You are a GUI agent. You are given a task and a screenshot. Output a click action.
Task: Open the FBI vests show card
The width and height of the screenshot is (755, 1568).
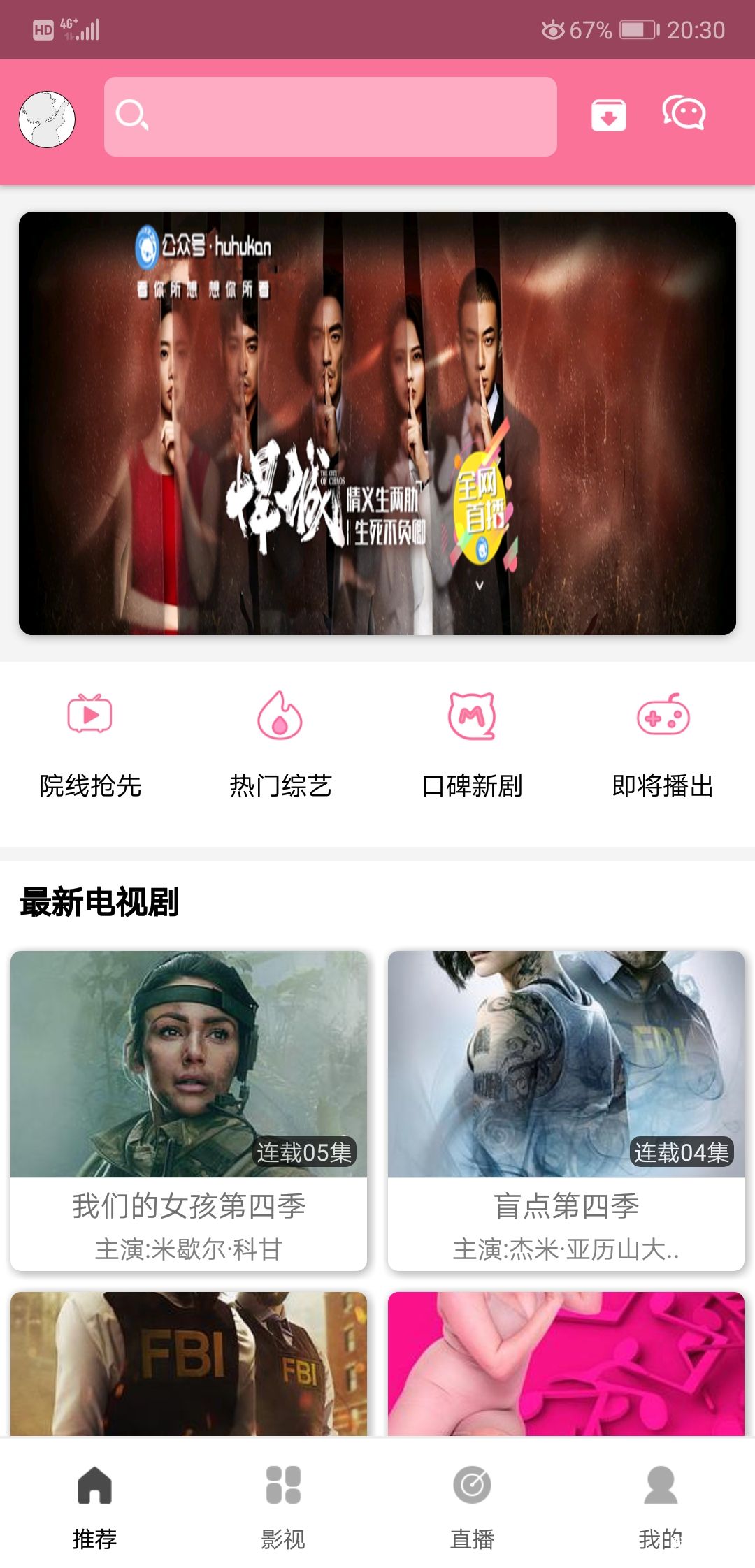click(x=189, y=1363)
